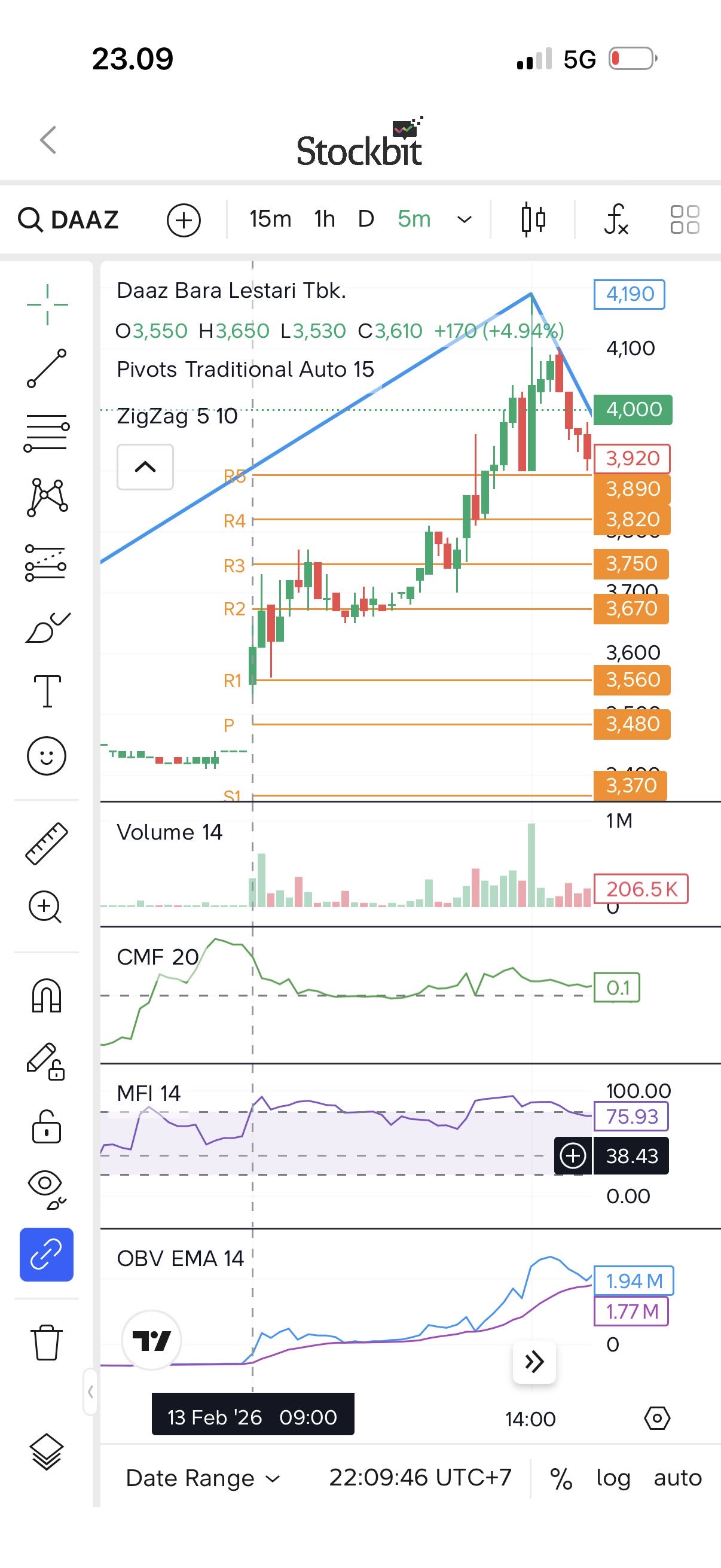Collapse the indicator legend with the caret

coord(145,467)
